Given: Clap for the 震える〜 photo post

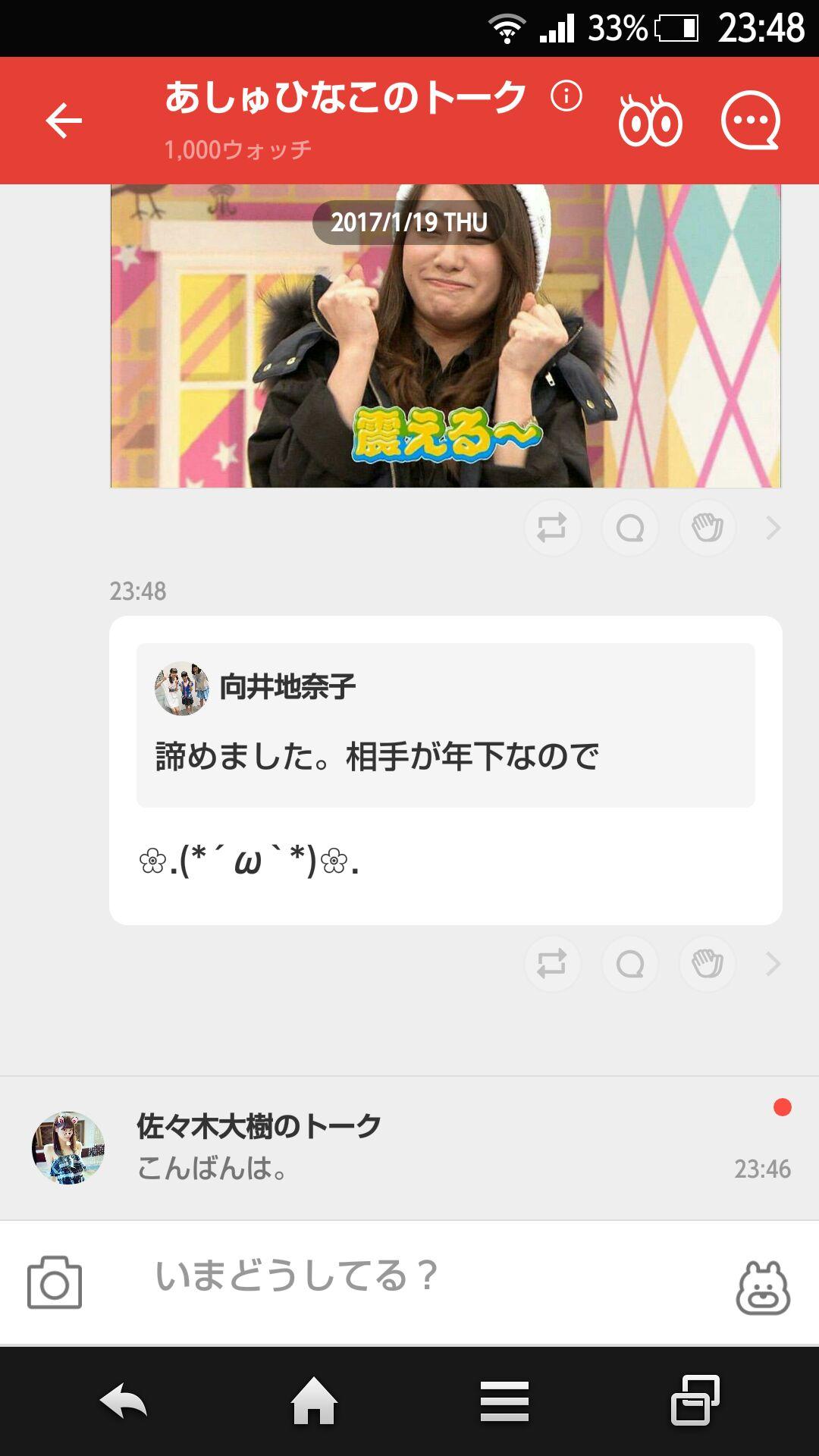Looking at the screenshot, I should point(708,528).
